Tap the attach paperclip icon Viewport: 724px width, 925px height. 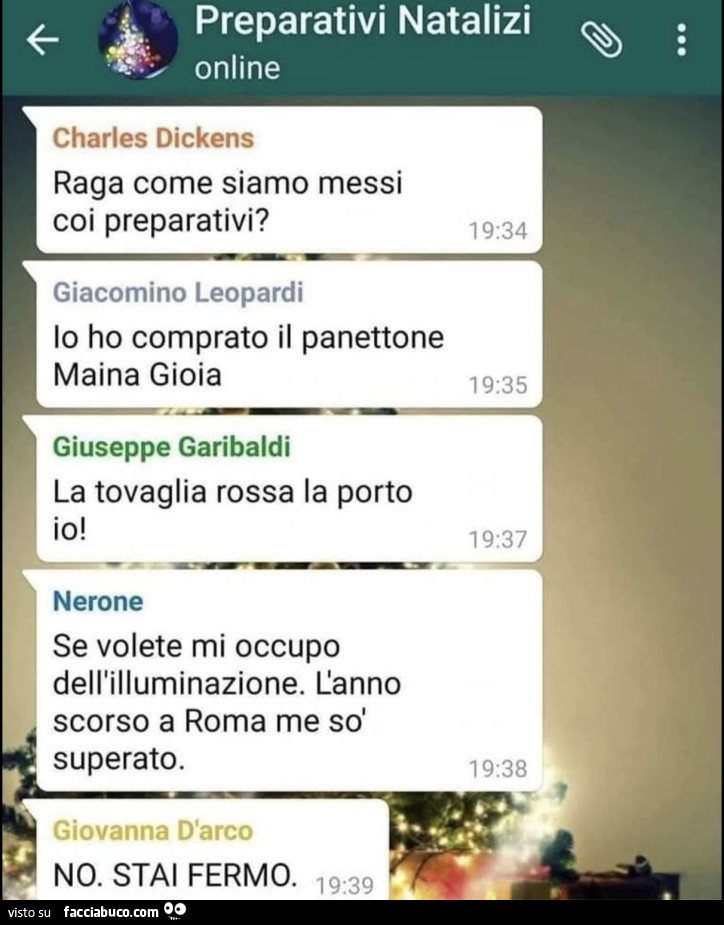602,40
